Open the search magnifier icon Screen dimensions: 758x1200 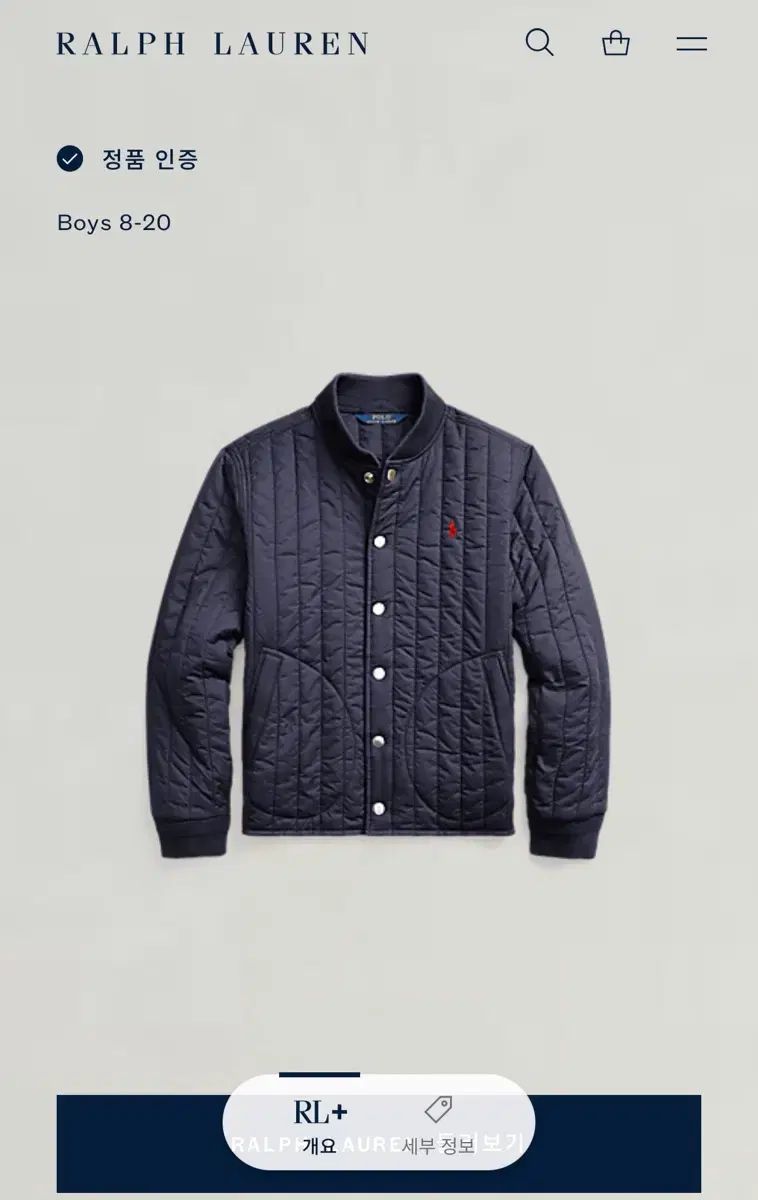(x=539, y=43)
